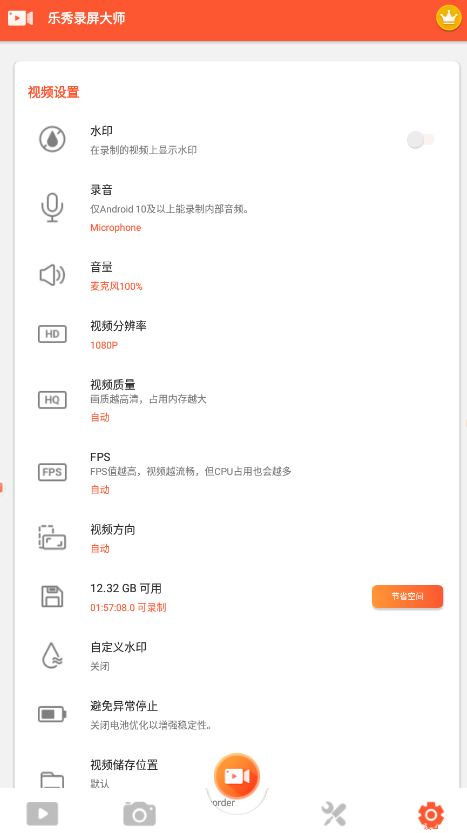Open the 视频储存位置 storage location row
This screenshot has width=467, height=833.
(x=237, y=773)
